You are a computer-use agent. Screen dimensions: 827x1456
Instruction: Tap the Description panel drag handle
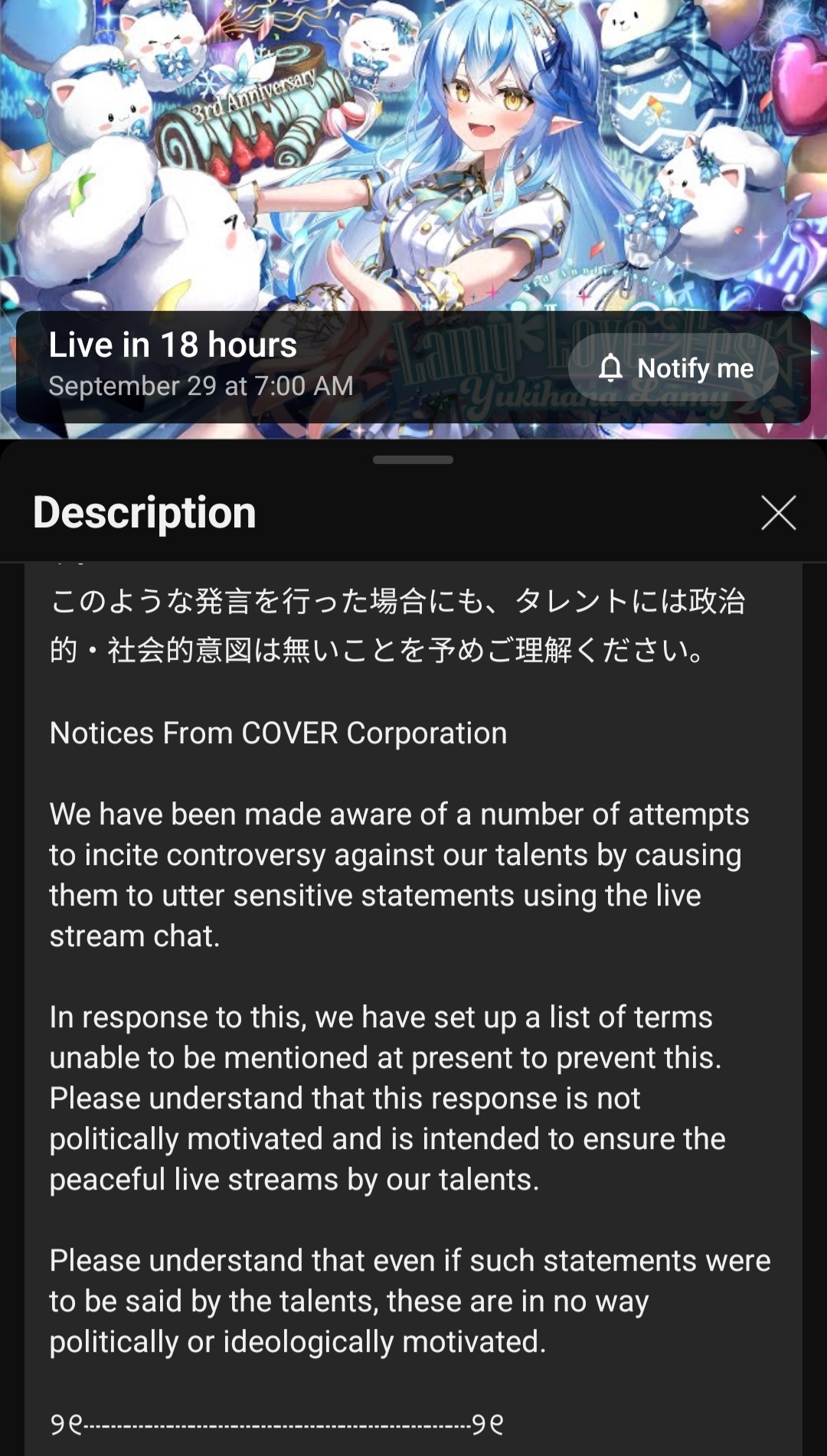[x=413, y=460]
